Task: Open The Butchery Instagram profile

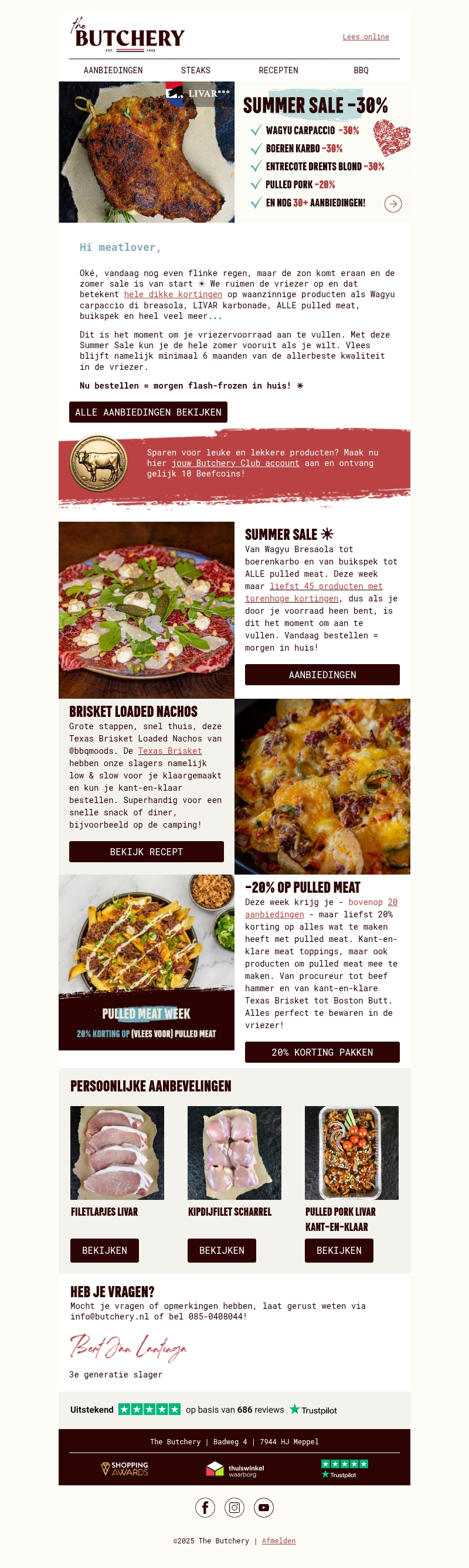Action: click(235, 1508)
